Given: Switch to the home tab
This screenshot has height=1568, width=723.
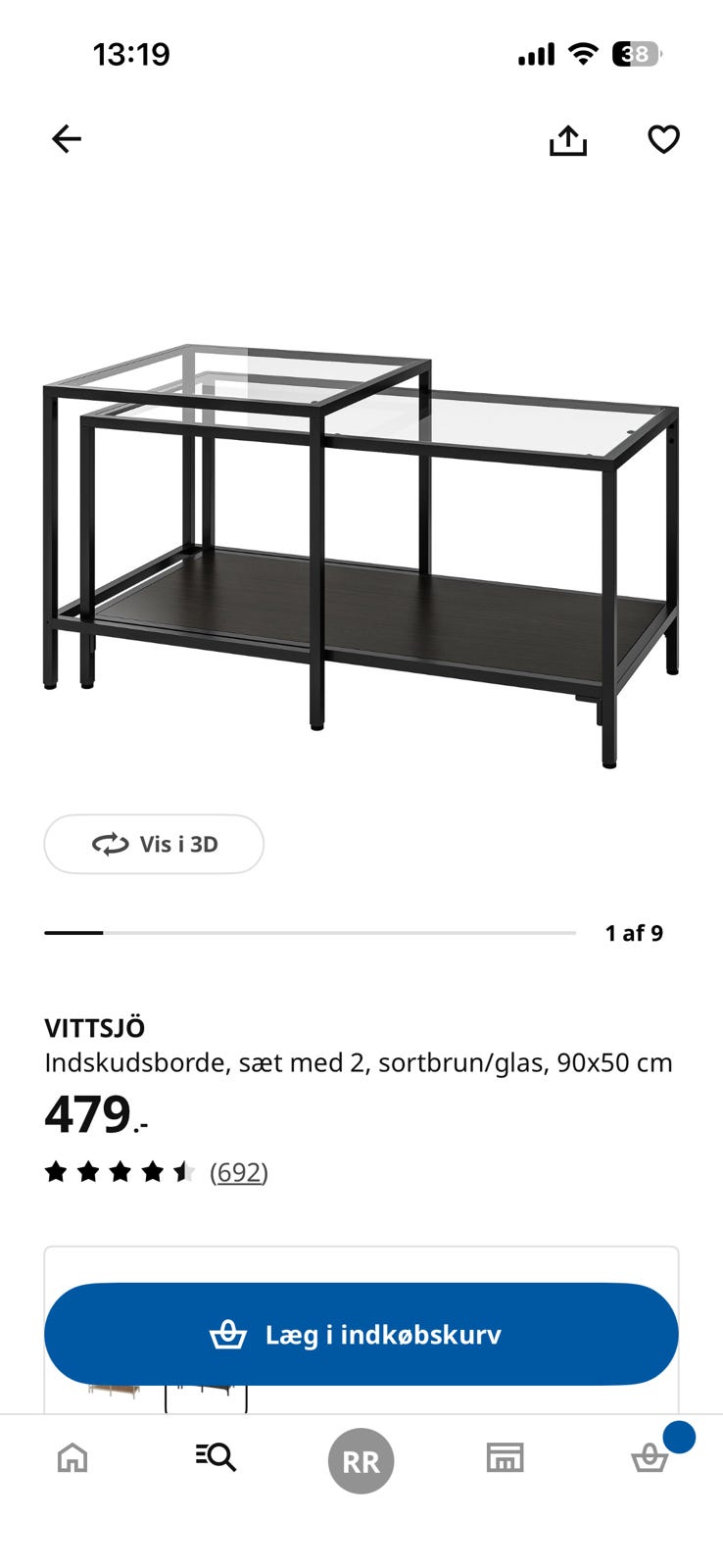Looking at the screenshot, I should click(72, 1458).
